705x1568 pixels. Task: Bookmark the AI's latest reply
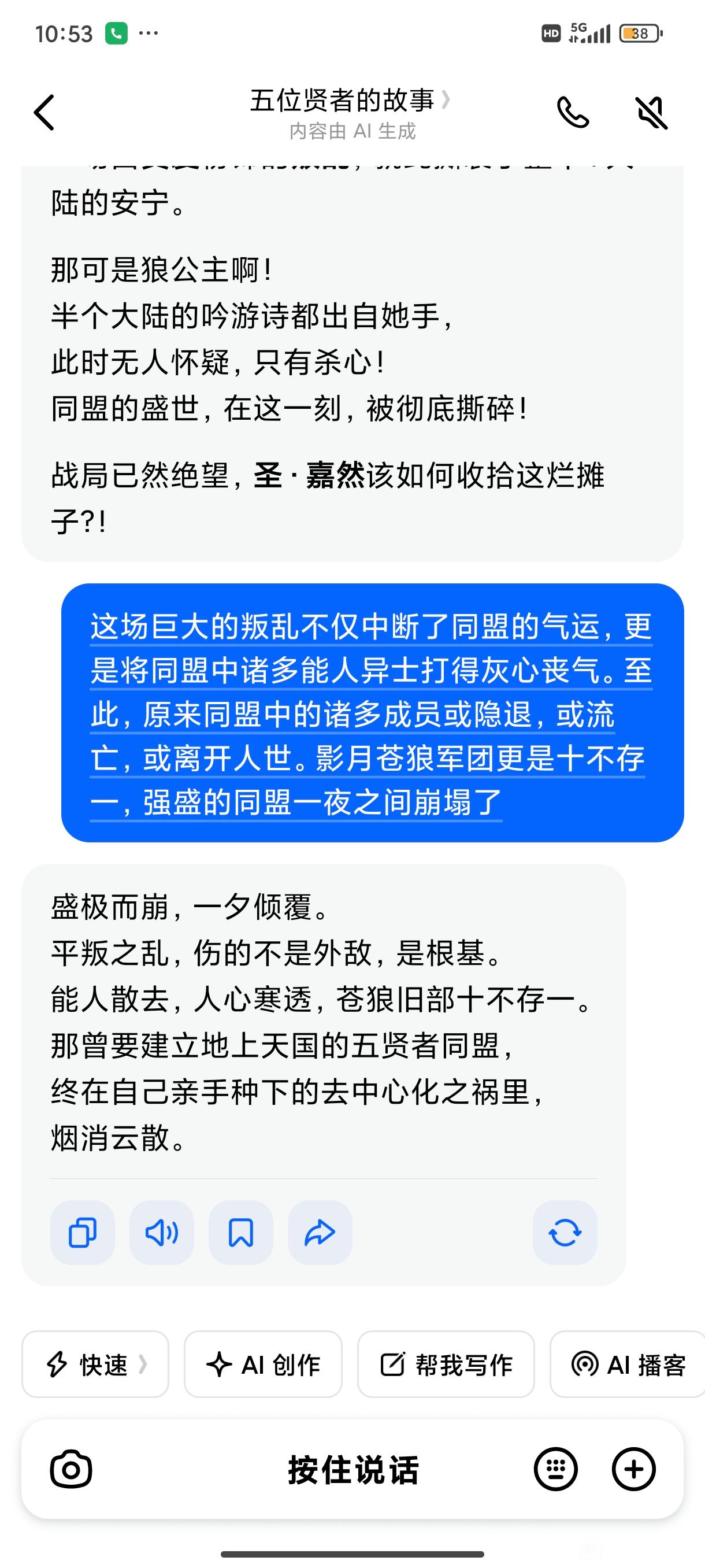241,1233
